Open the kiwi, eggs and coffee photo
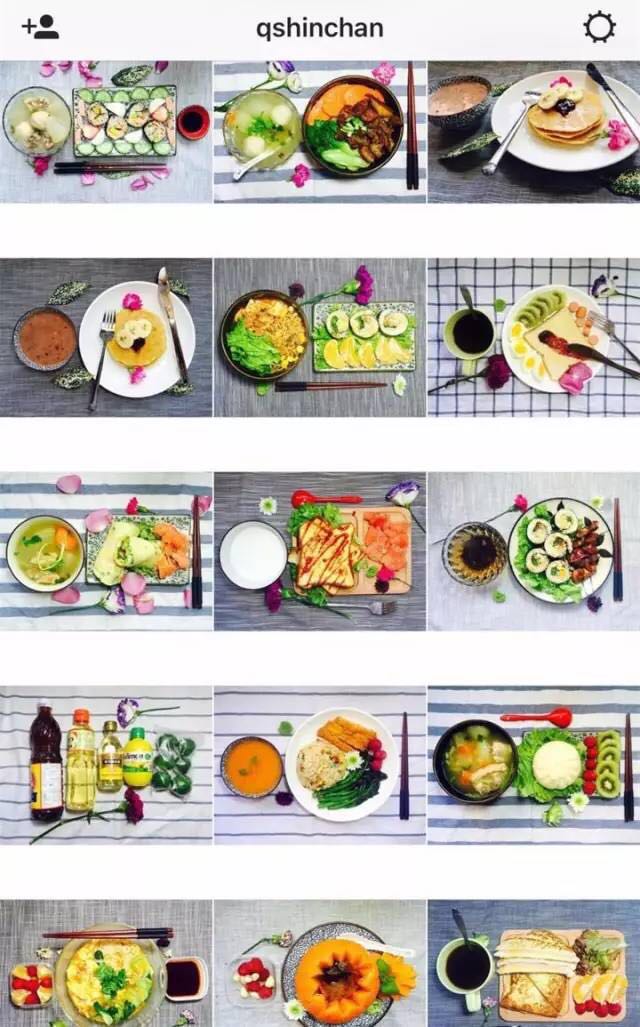 click(533, 338)
